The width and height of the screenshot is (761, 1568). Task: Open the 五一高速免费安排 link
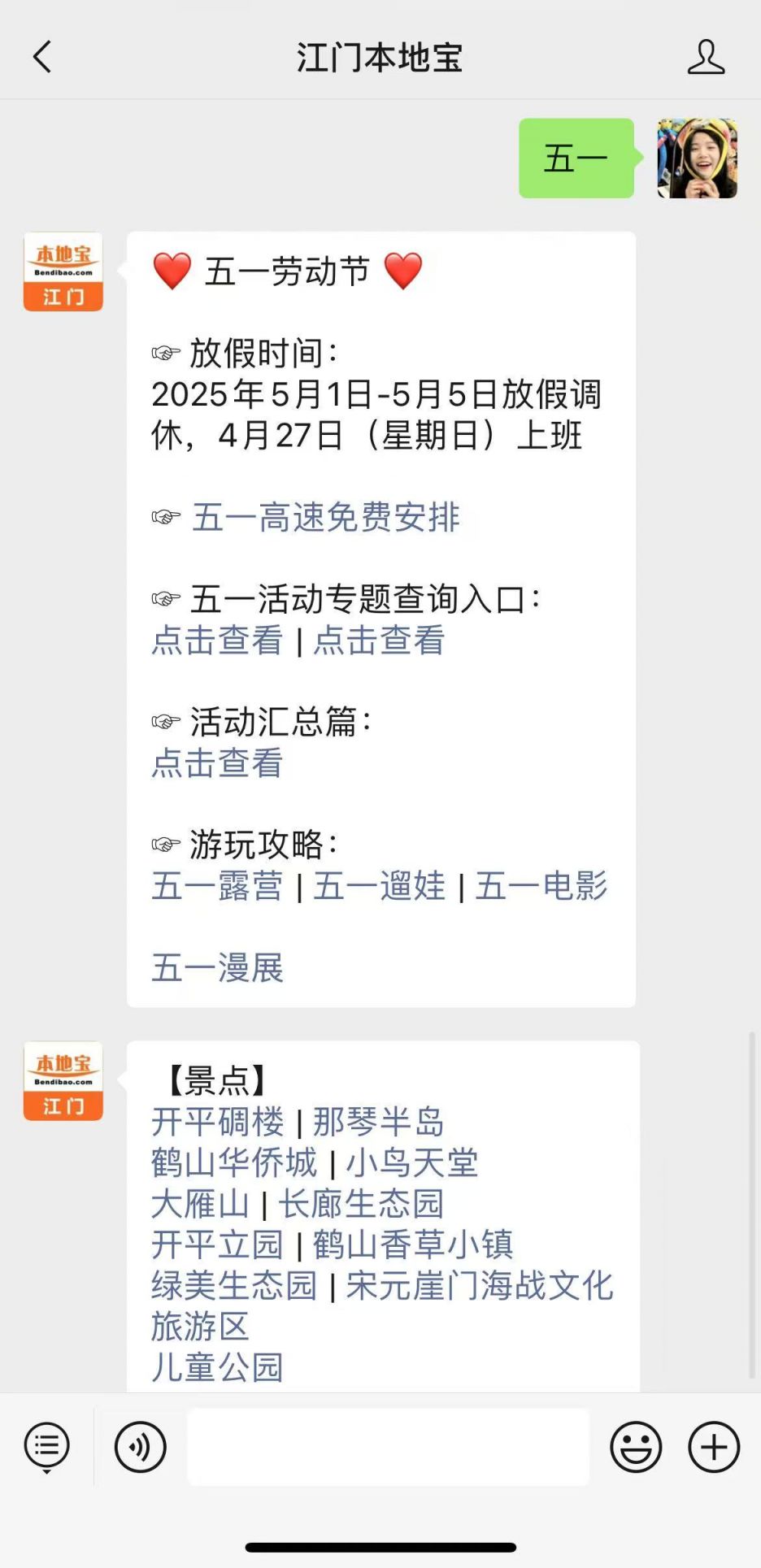coord(326,518)
